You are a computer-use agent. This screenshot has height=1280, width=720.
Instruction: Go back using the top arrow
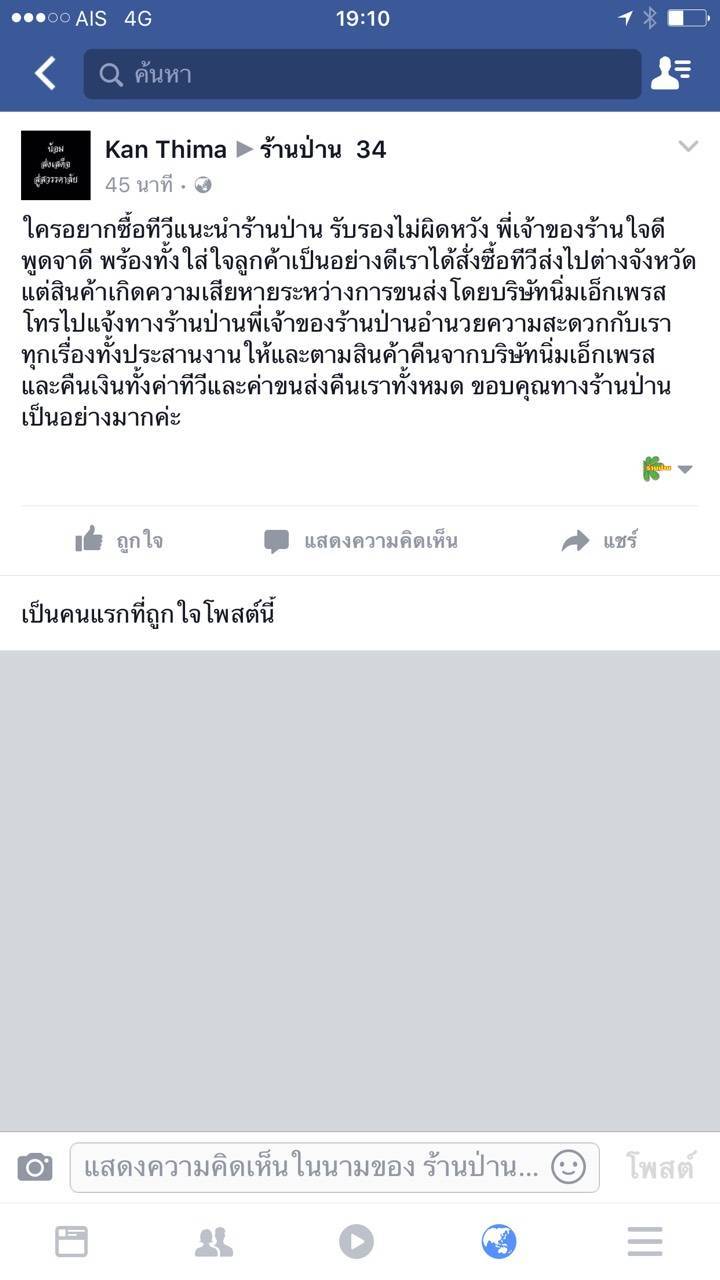45,74
